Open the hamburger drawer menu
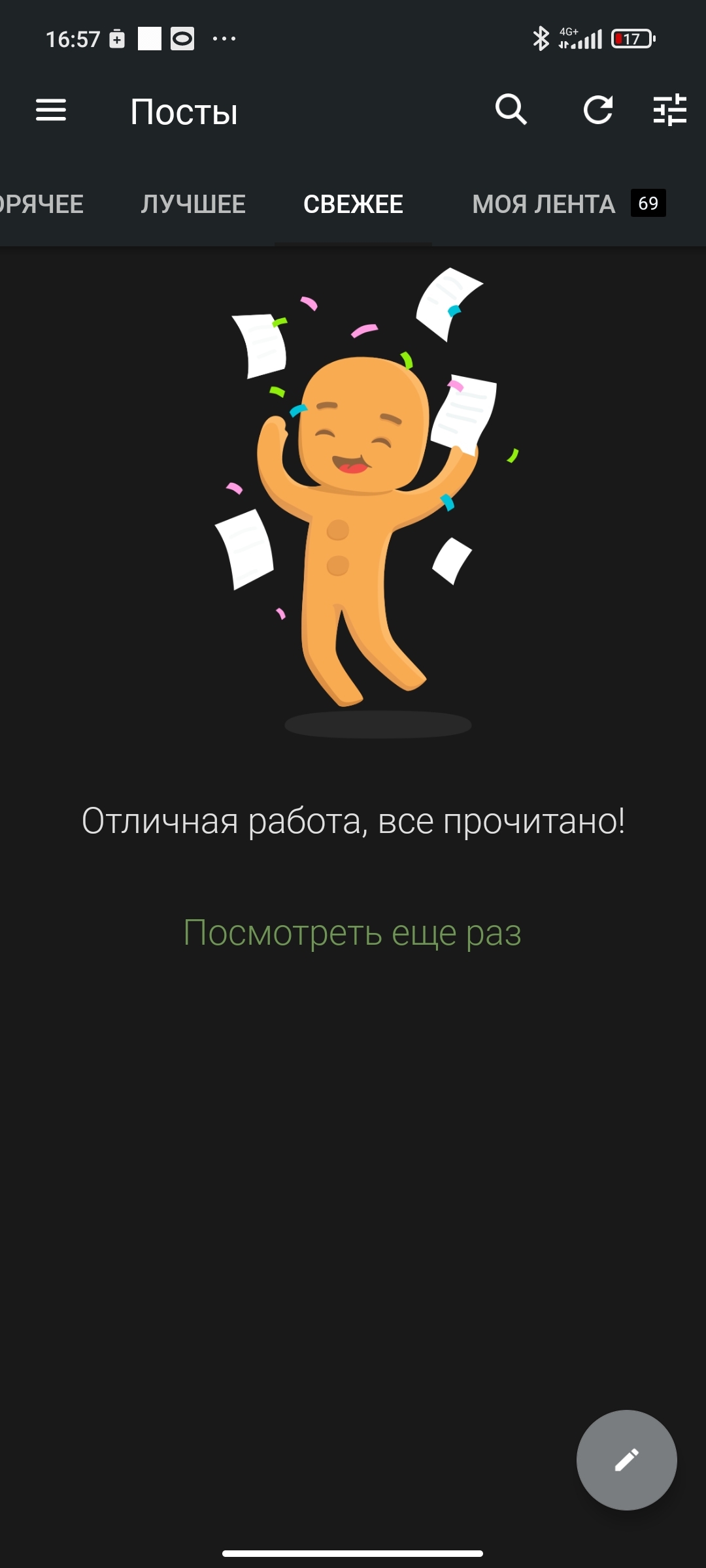The image size is (706, 1568). pos(51,110)
